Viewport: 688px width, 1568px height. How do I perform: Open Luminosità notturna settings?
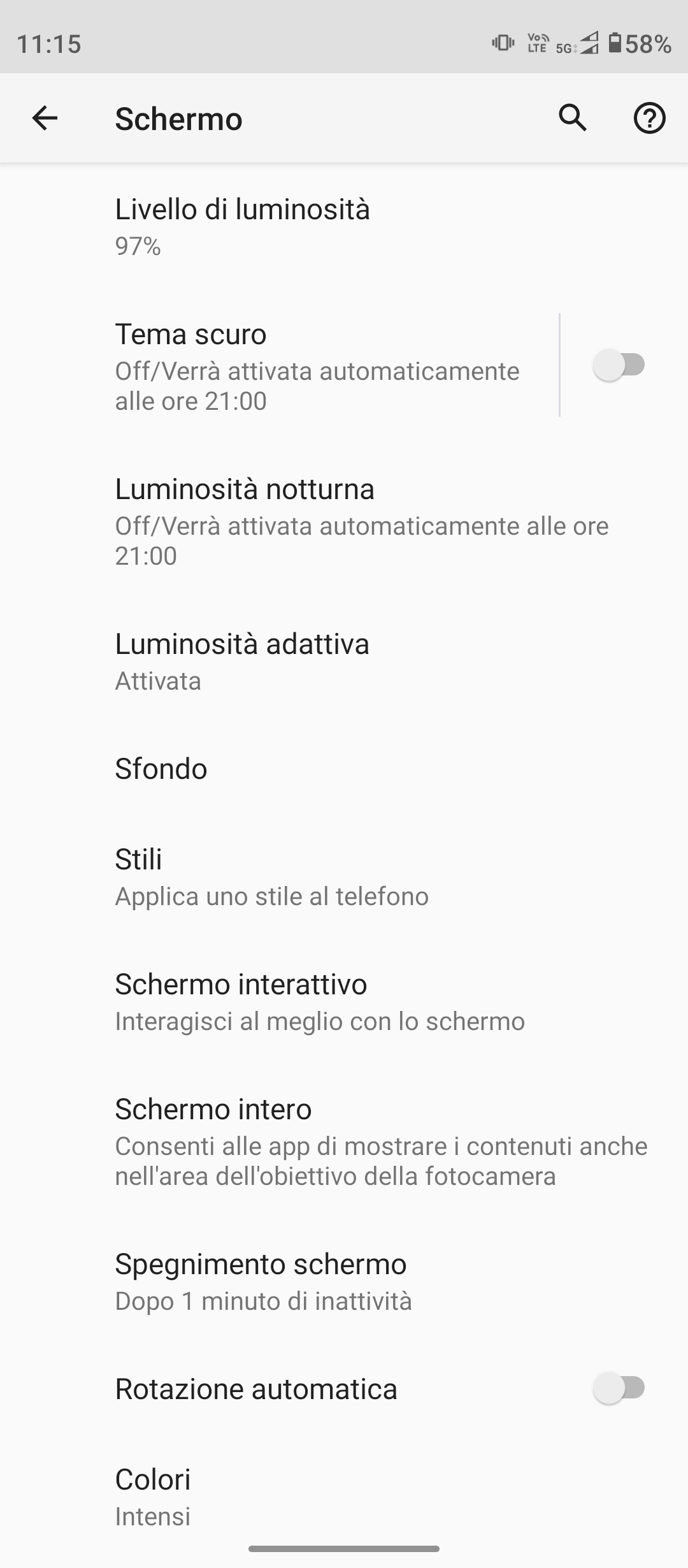pos(362,521)
